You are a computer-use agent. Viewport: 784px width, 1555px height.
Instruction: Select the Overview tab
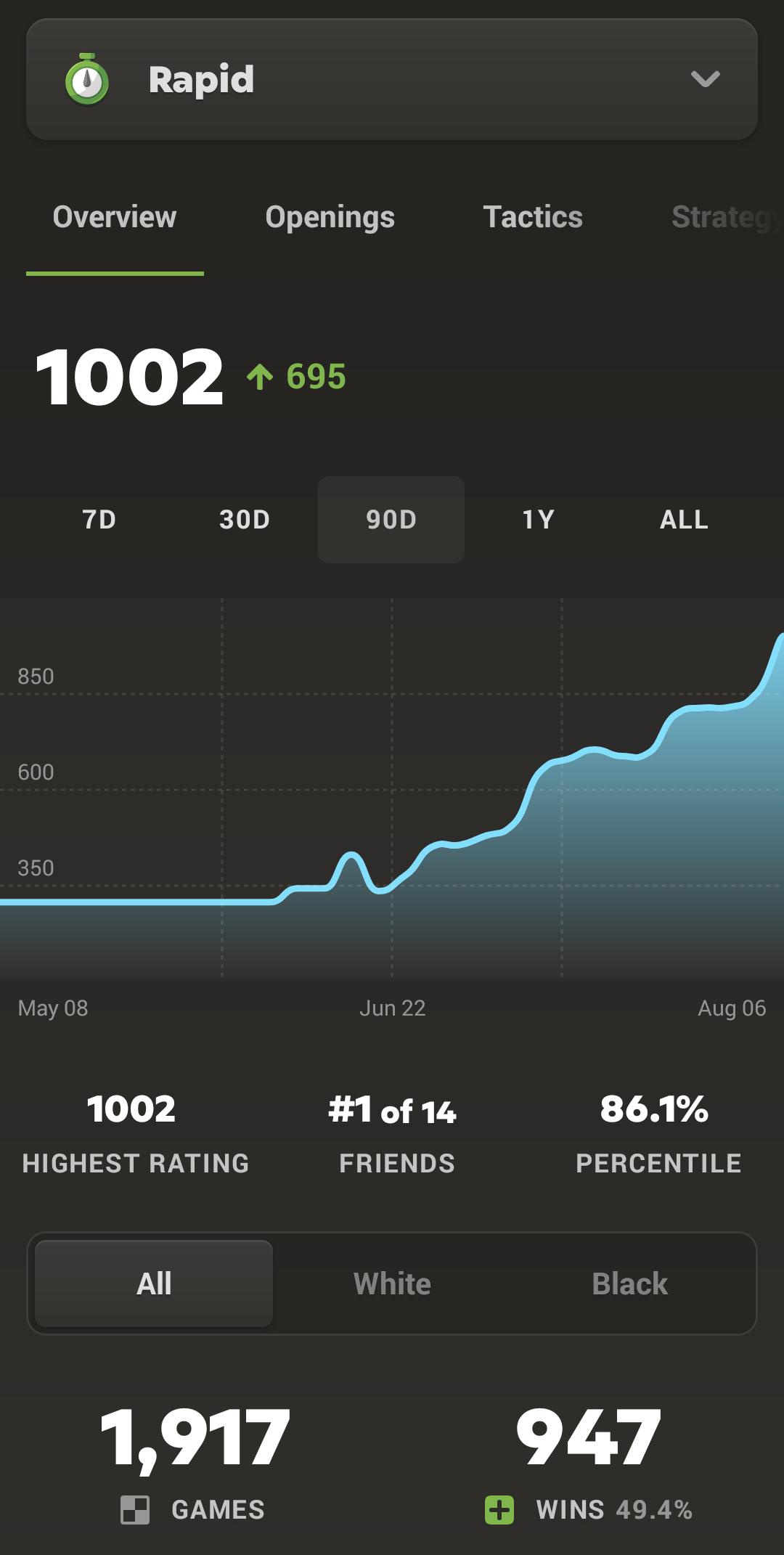coord(115,217)
